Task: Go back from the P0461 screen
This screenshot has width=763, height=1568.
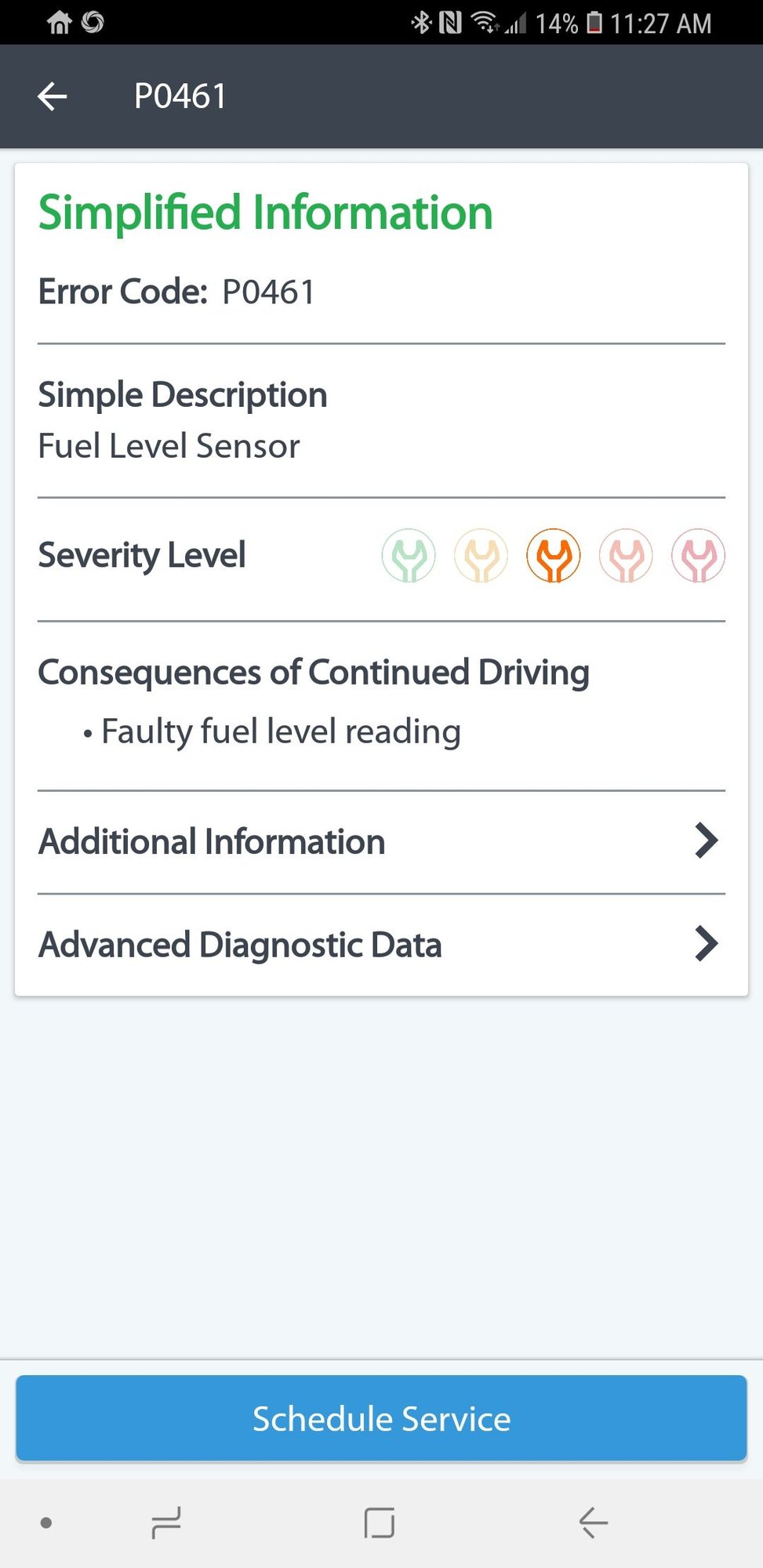Action: 53,96
